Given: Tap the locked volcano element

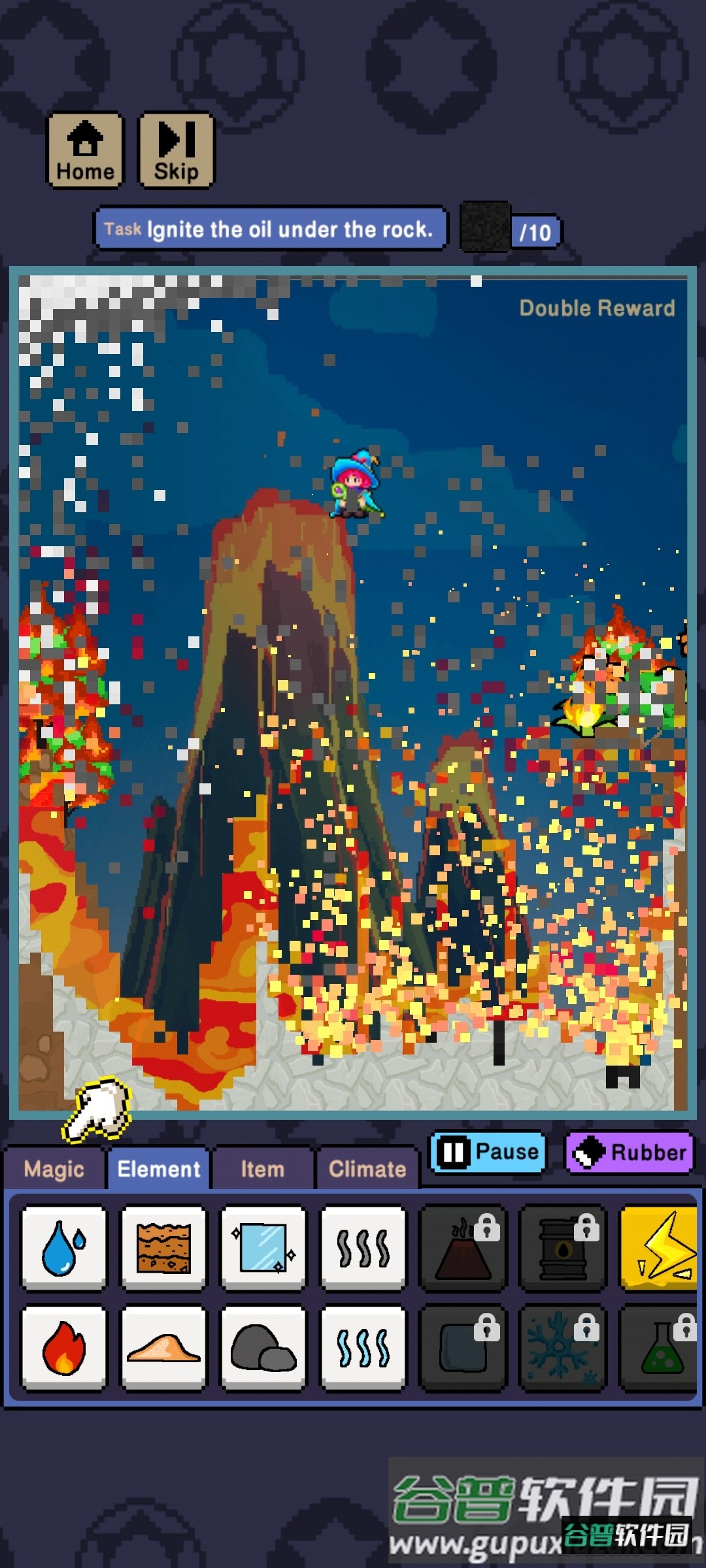Looking at the screenshot, I should pyautogui.click(x=463, y=1249).
